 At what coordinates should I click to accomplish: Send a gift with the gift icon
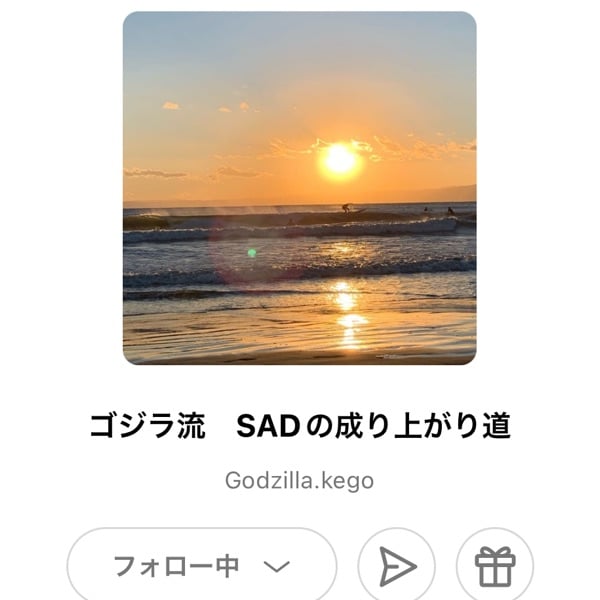point(494,567)
